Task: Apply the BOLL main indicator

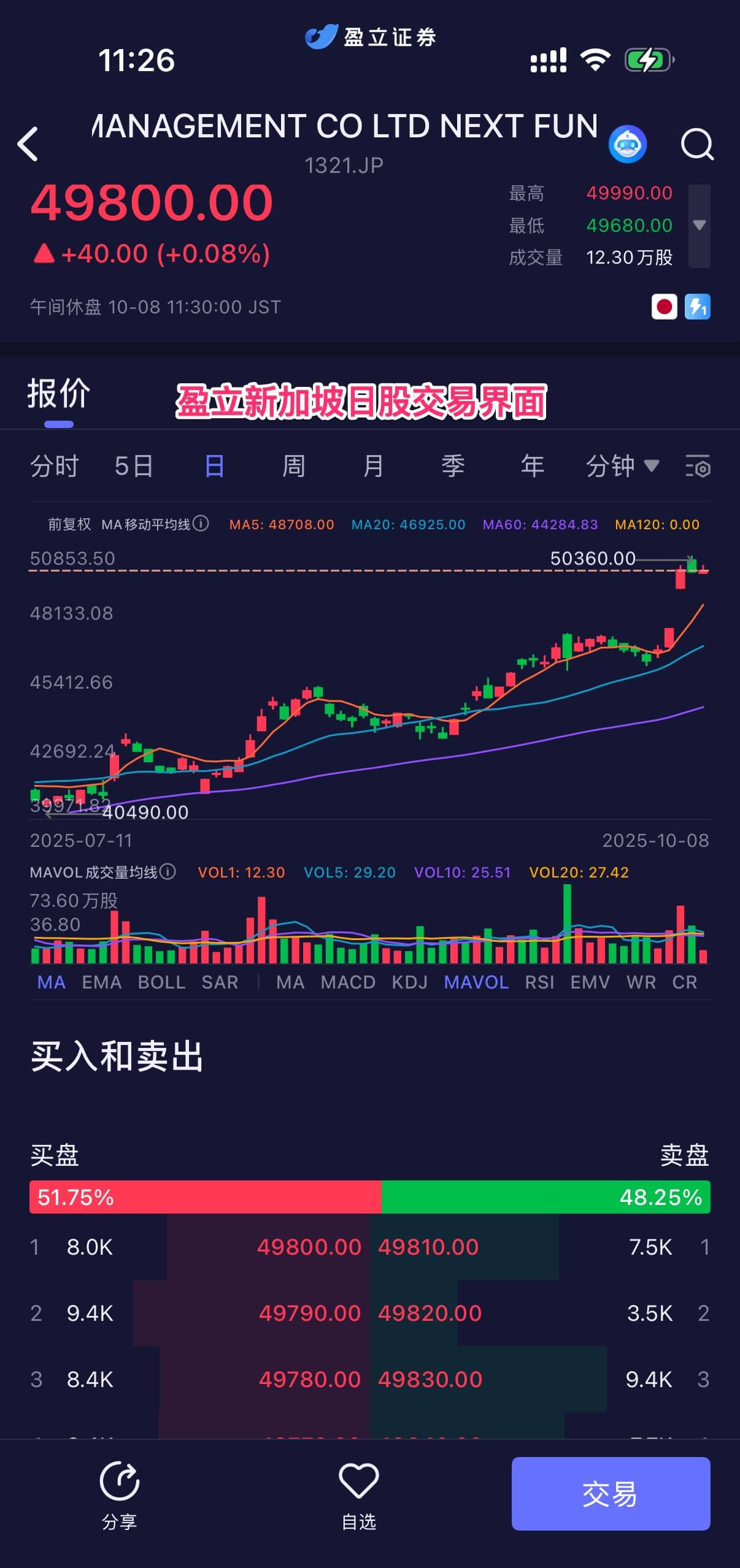Action: pos(161,982)
